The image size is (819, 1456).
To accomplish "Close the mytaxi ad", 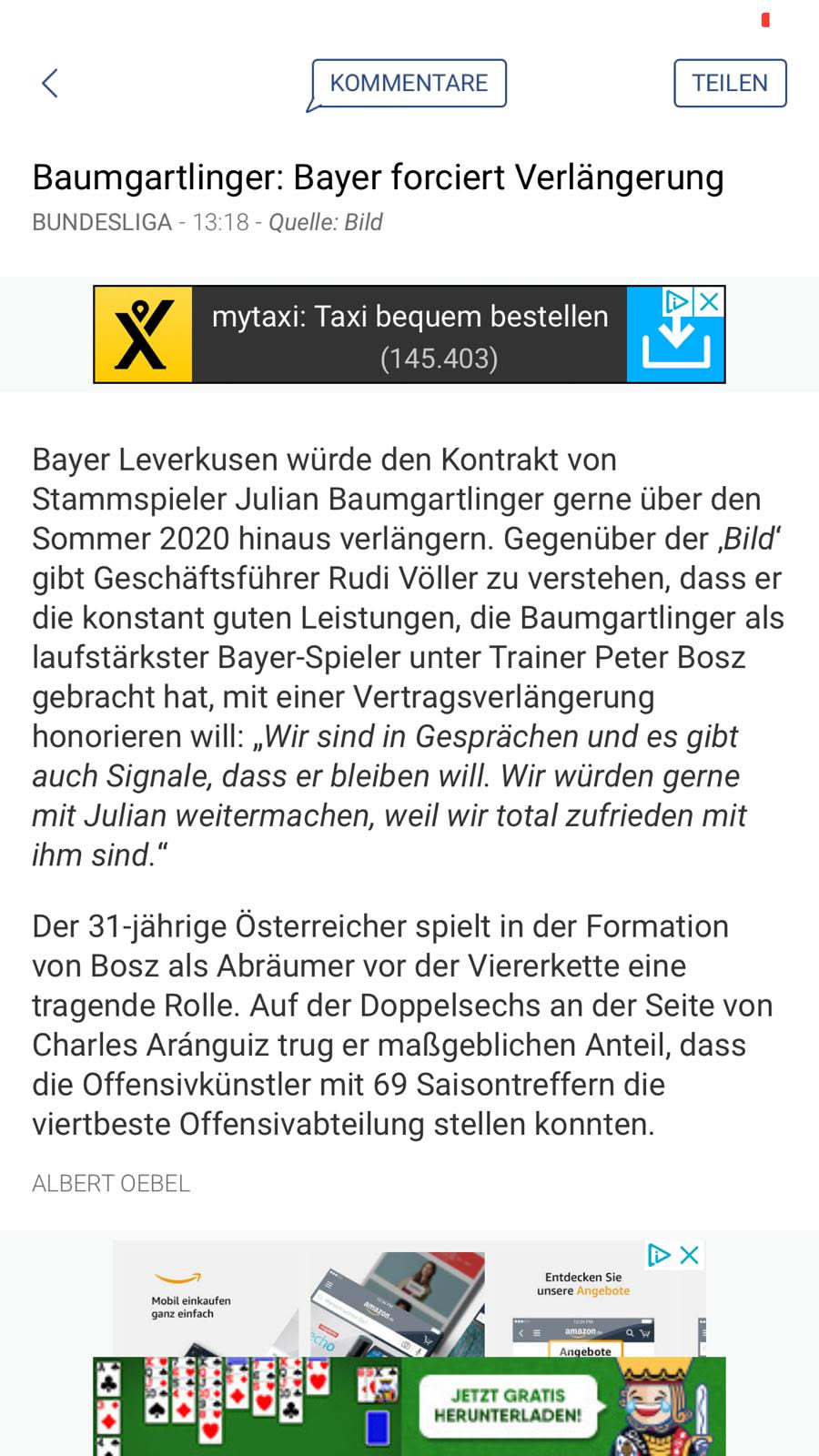I will (709, 301).
